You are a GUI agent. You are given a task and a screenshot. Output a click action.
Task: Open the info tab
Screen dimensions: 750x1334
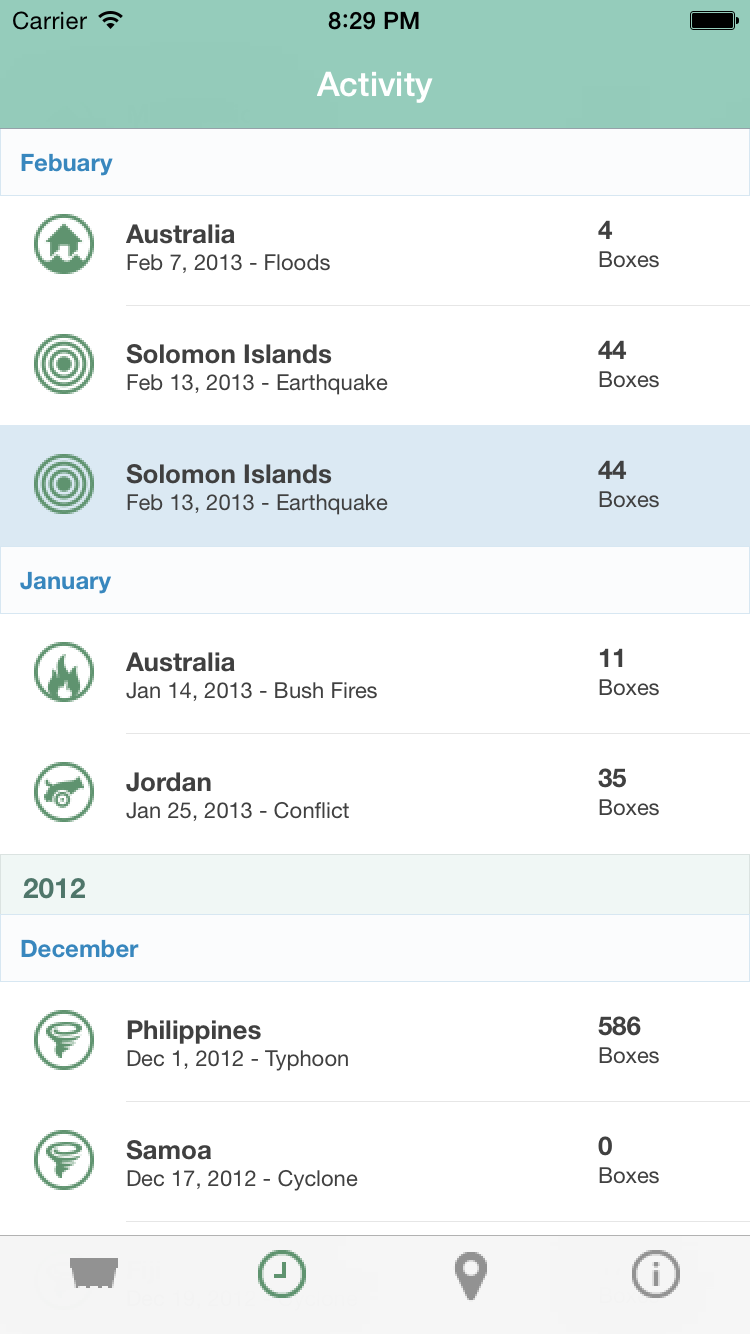[656, 1275]
